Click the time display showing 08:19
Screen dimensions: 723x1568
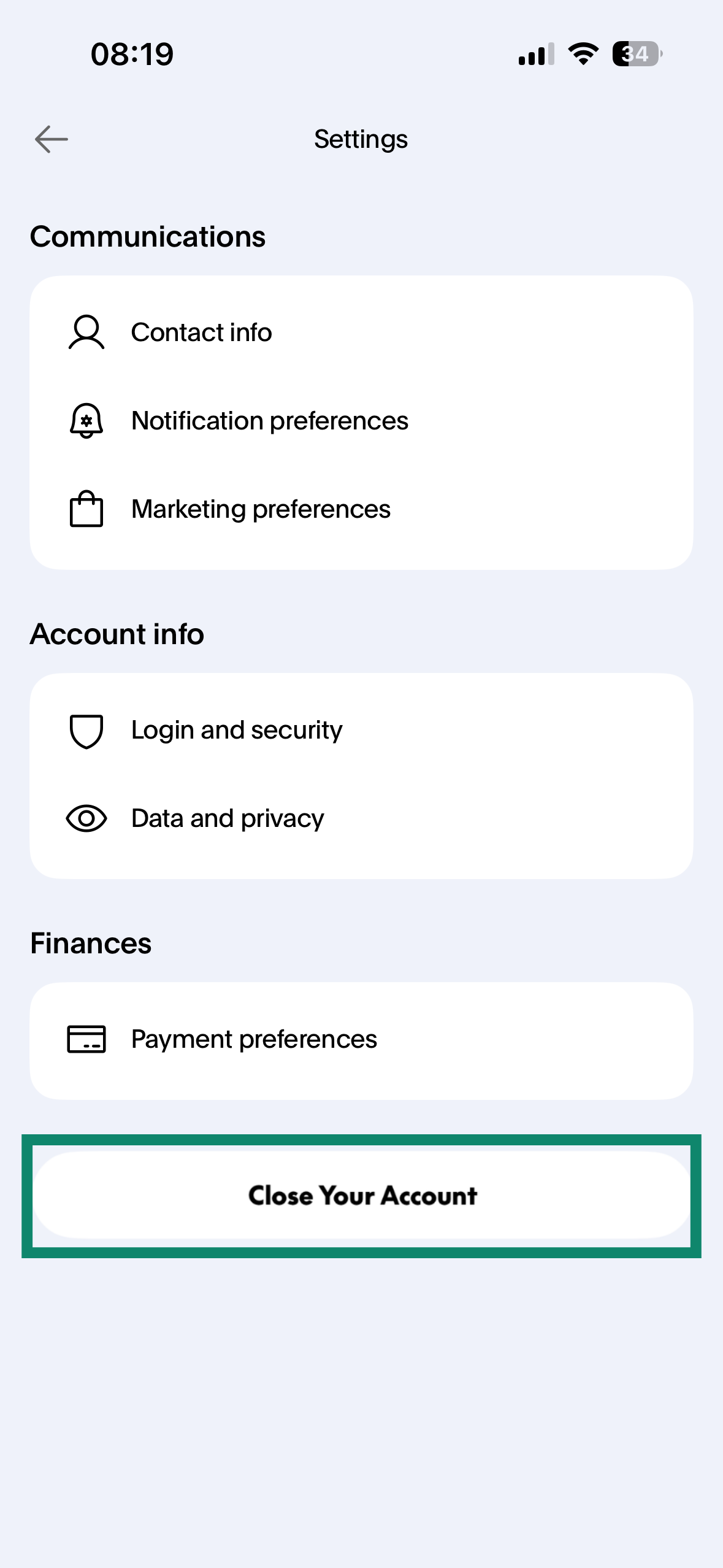131,54
